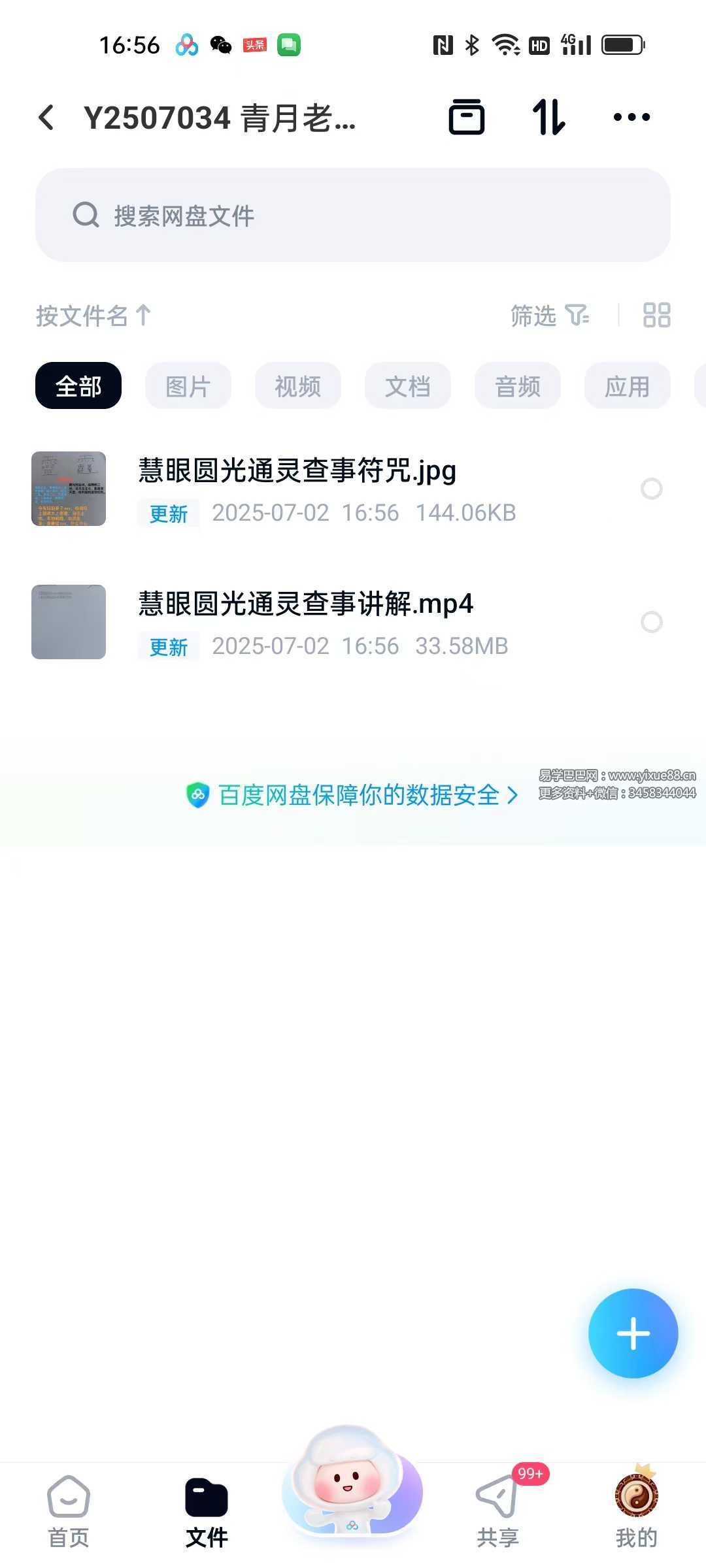Open the 慧眼圆光通灵查事符咒.jpg thumbnail
Image resolution: width=706 pixels, height=1568 pixels.
(x=68, y=489)
